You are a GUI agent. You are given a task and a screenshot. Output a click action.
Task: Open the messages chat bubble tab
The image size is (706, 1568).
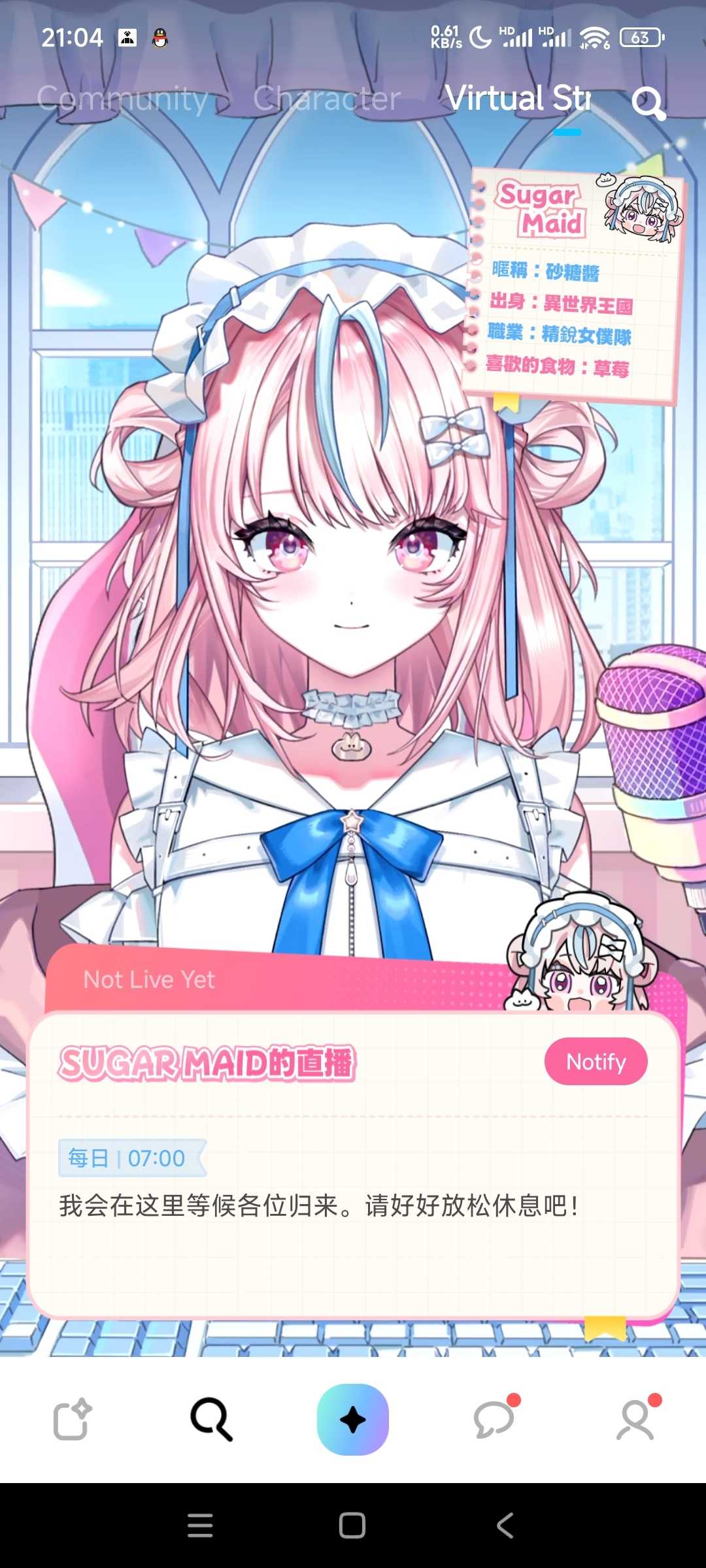494,1420
